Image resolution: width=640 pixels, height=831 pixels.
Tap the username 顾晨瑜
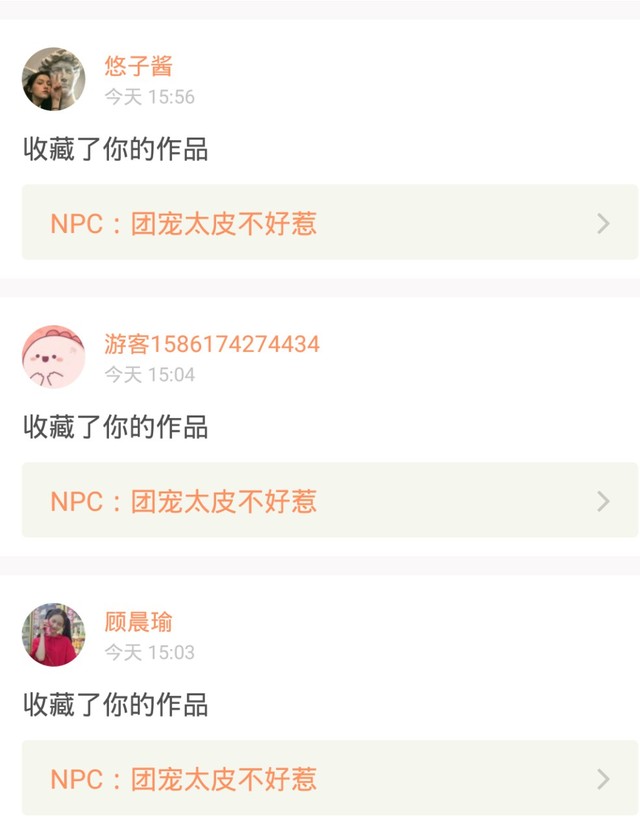click(x=138, y=622)
